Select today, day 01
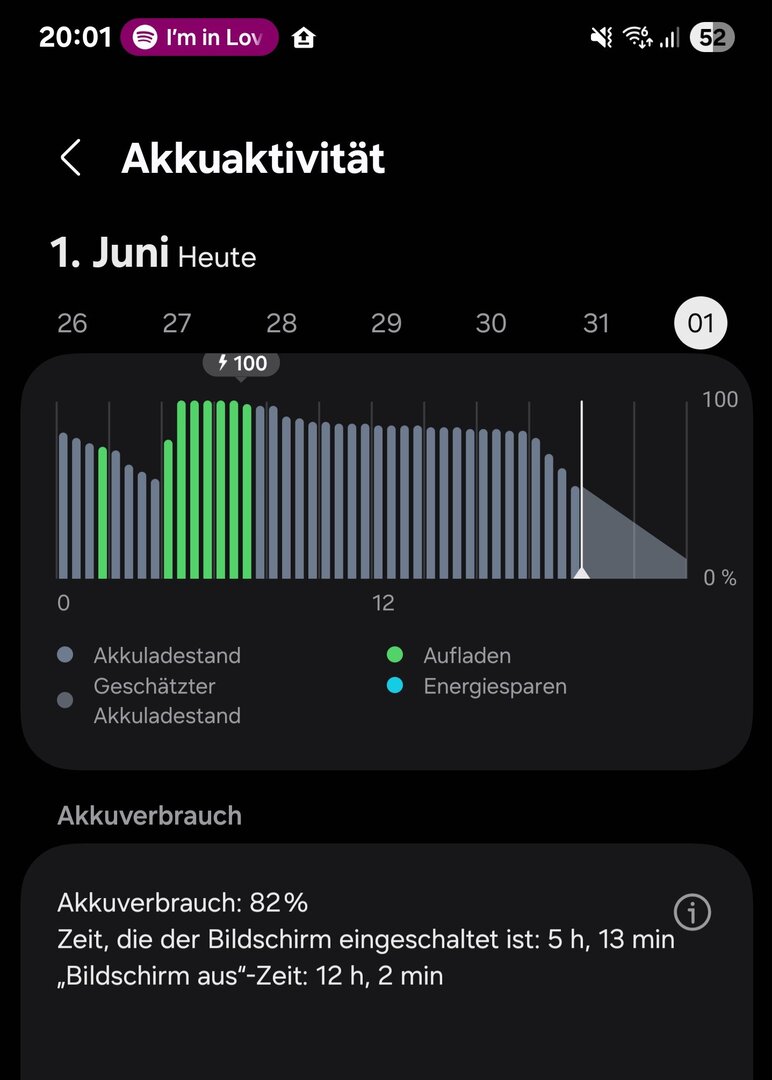Viewport: 772px width, 1080px height. pos(700,323)
